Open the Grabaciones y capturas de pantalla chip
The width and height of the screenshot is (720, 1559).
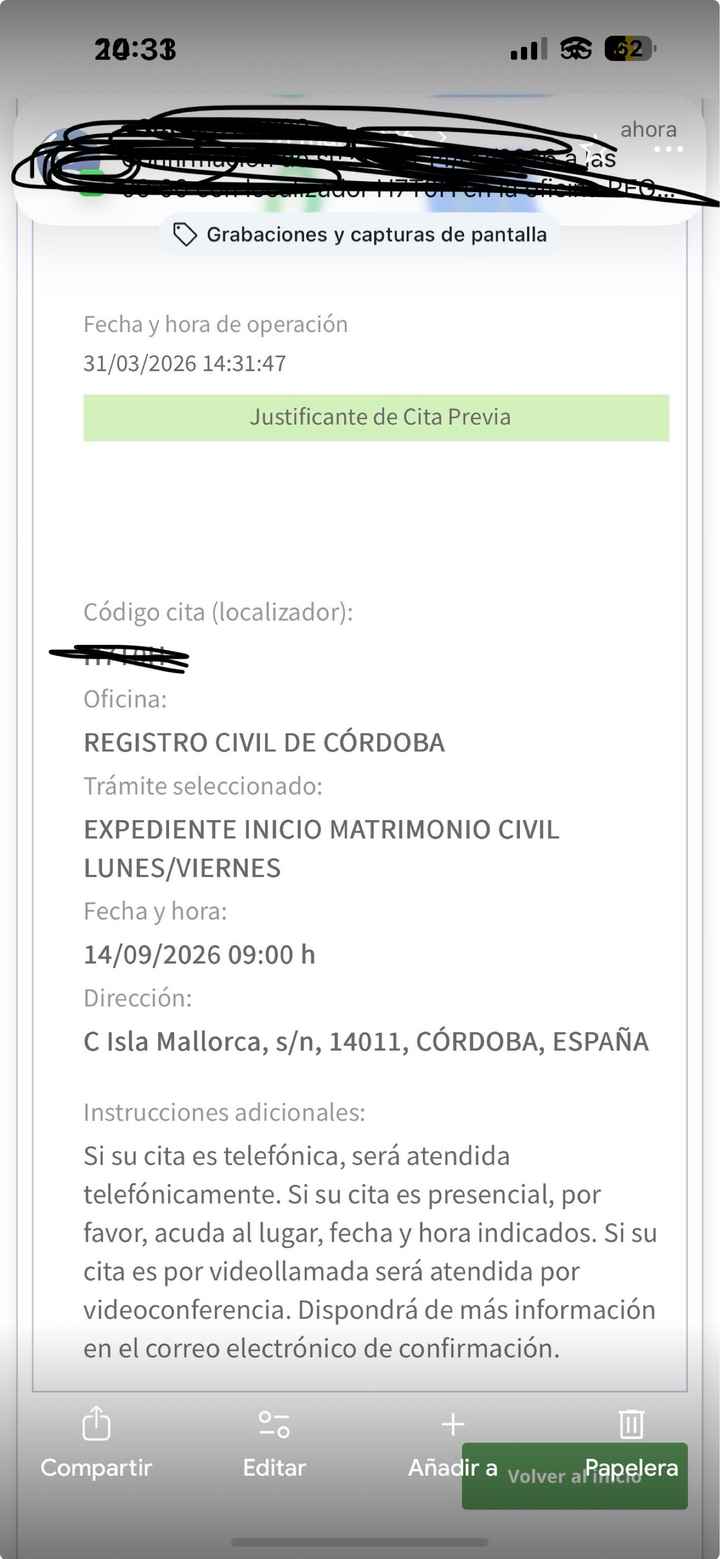[x=360, y=235]
